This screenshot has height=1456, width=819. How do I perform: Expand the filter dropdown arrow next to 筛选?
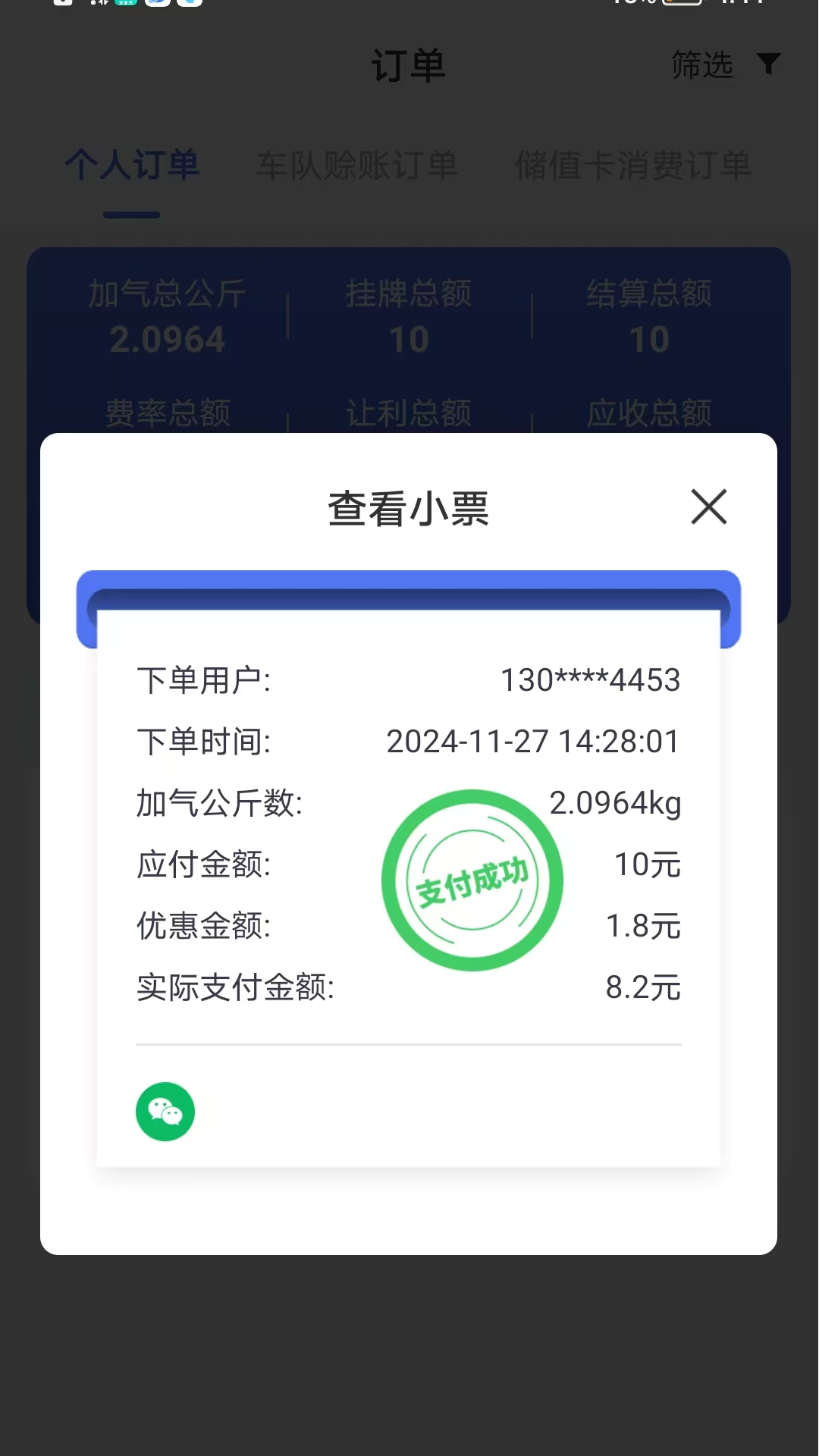[768, 65]
